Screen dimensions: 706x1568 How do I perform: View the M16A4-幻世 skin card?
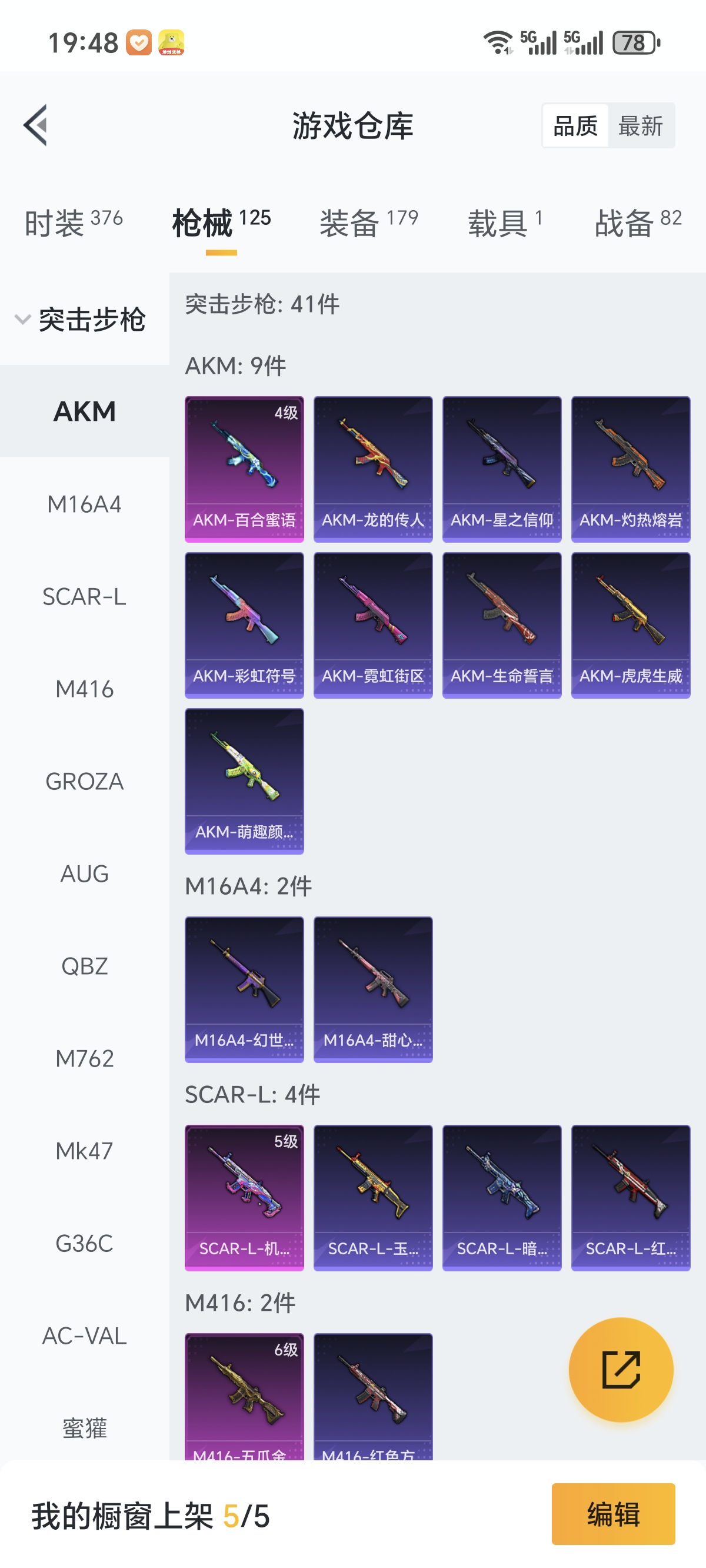244,989
